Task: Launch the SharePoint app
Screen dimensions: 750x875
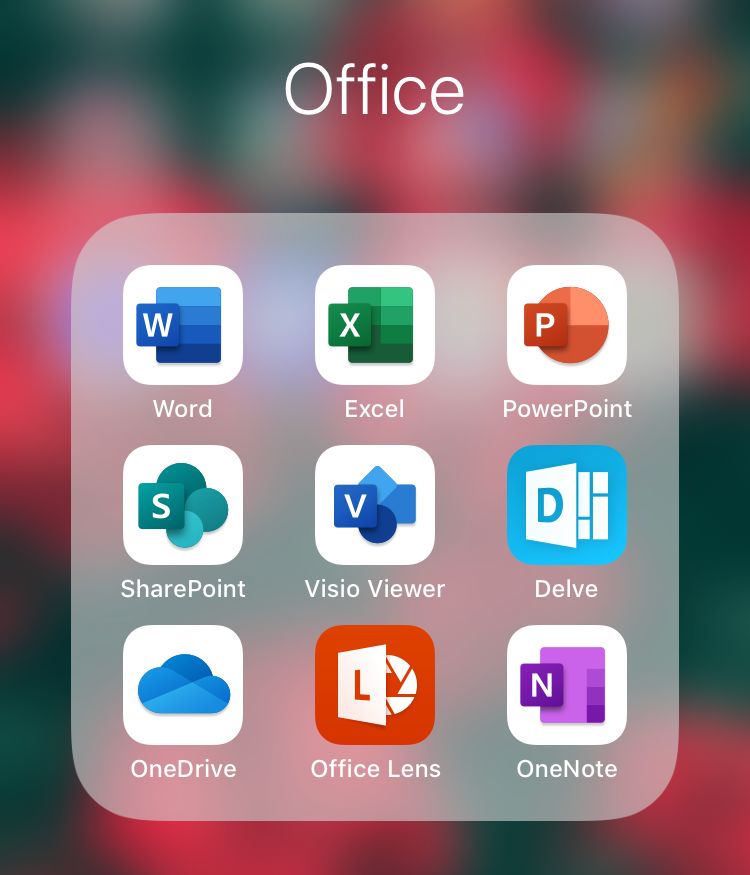Action: 183,505
